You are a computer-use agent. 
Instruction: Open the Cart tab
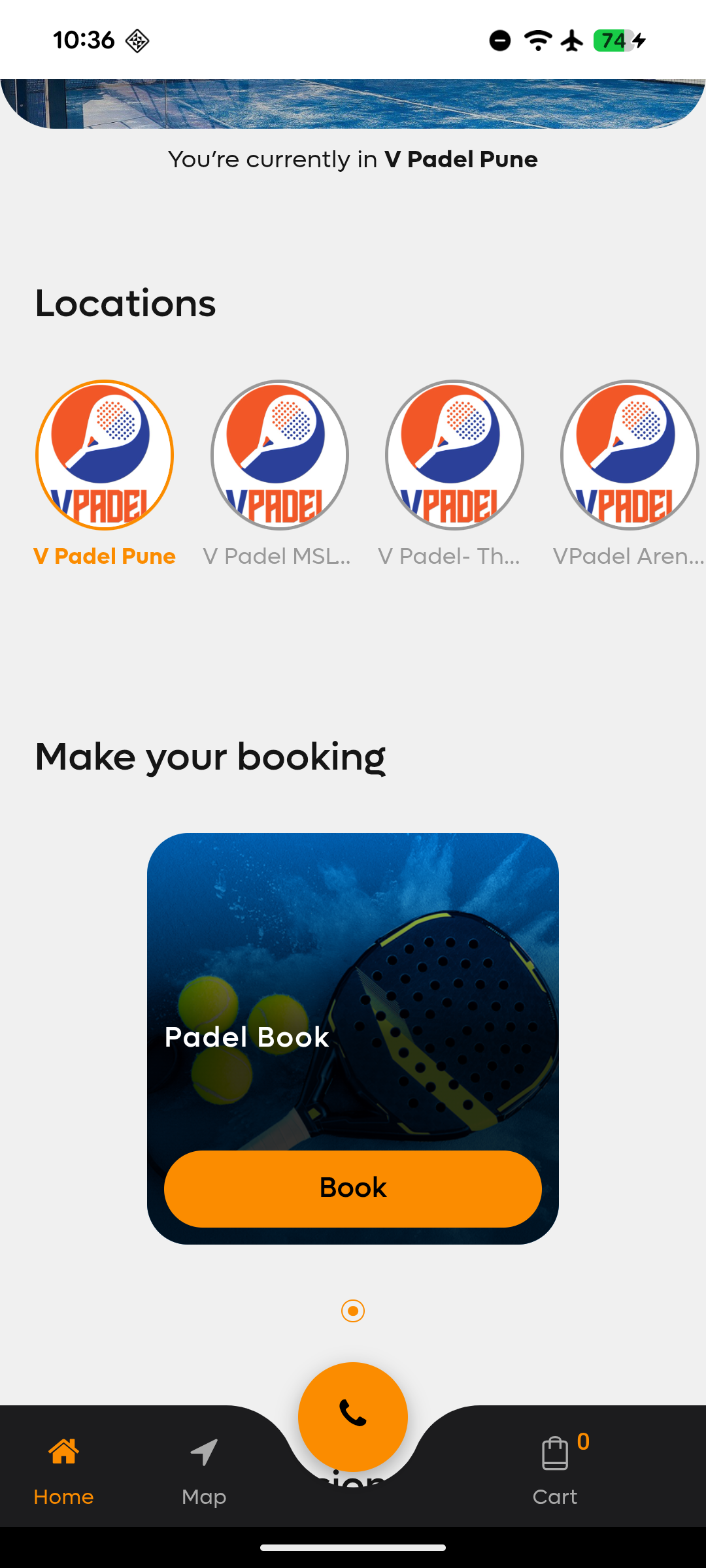coord(555,1496)
